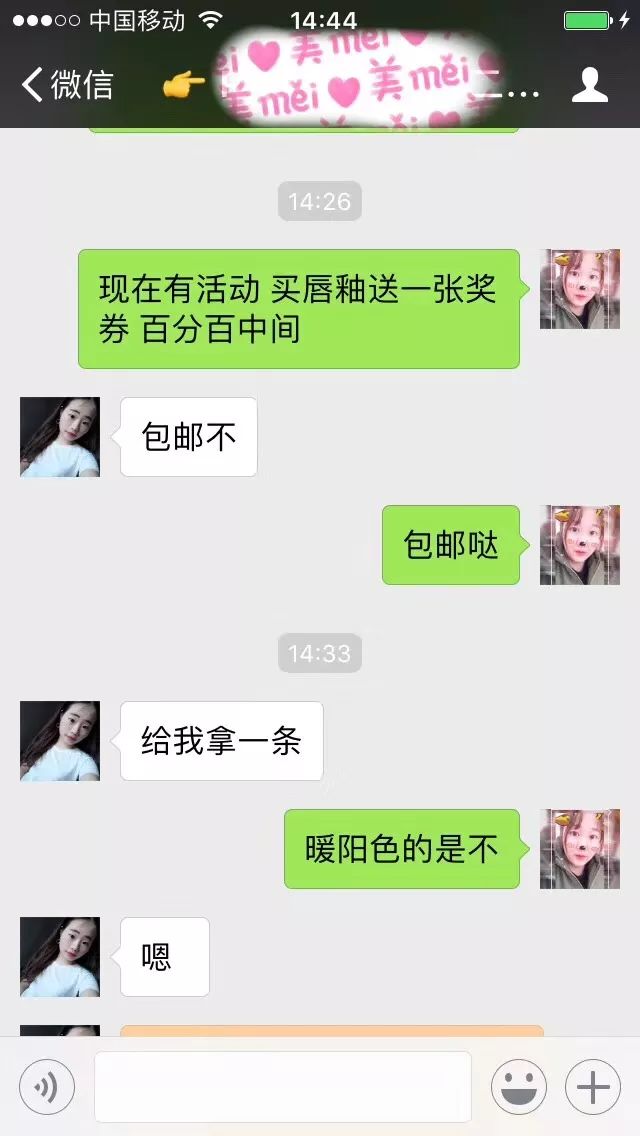Tap contact's avatar beside 给我拿一条
This screenshot has width=640, height=1136.
tap(60, 741)
